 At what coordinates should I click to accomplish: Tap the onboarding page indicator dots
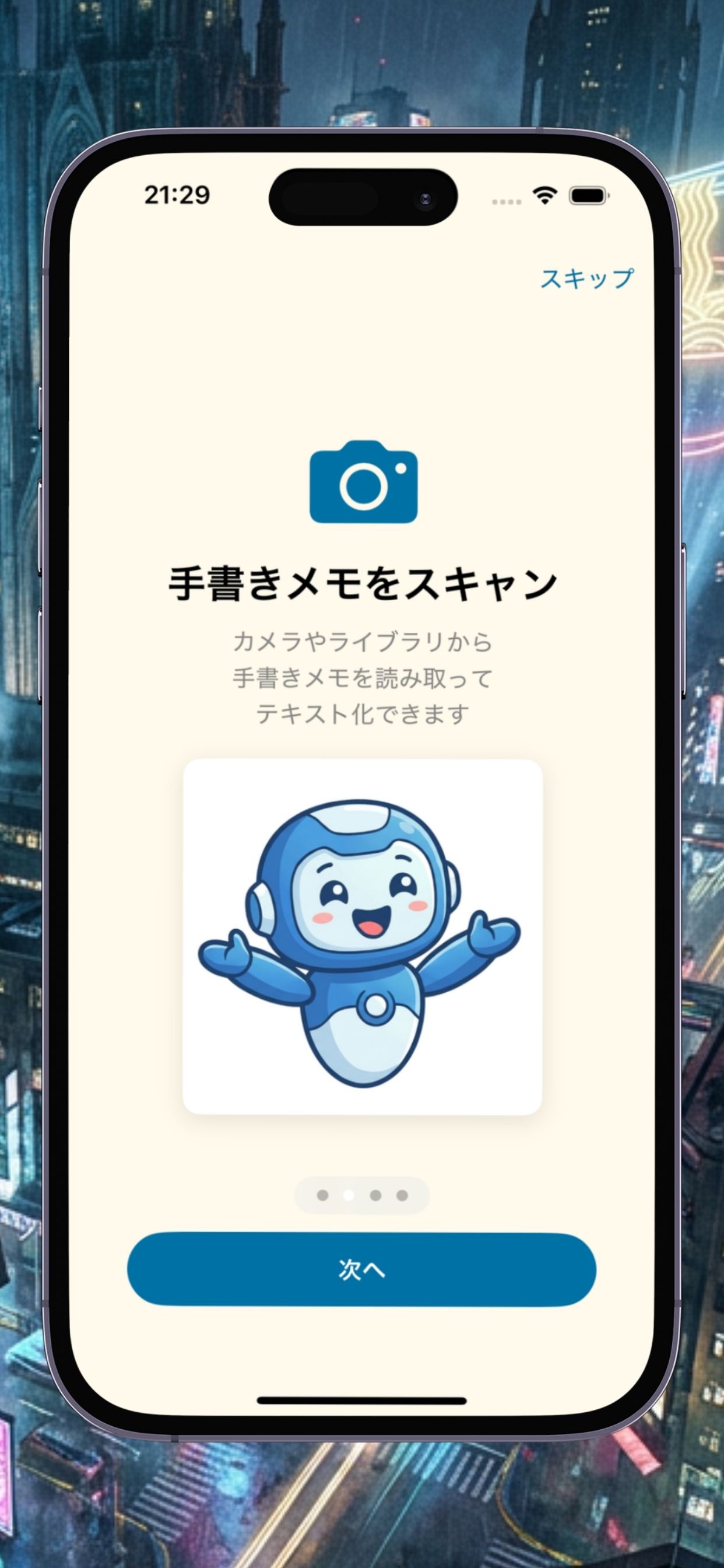(x=362, y=1195)
